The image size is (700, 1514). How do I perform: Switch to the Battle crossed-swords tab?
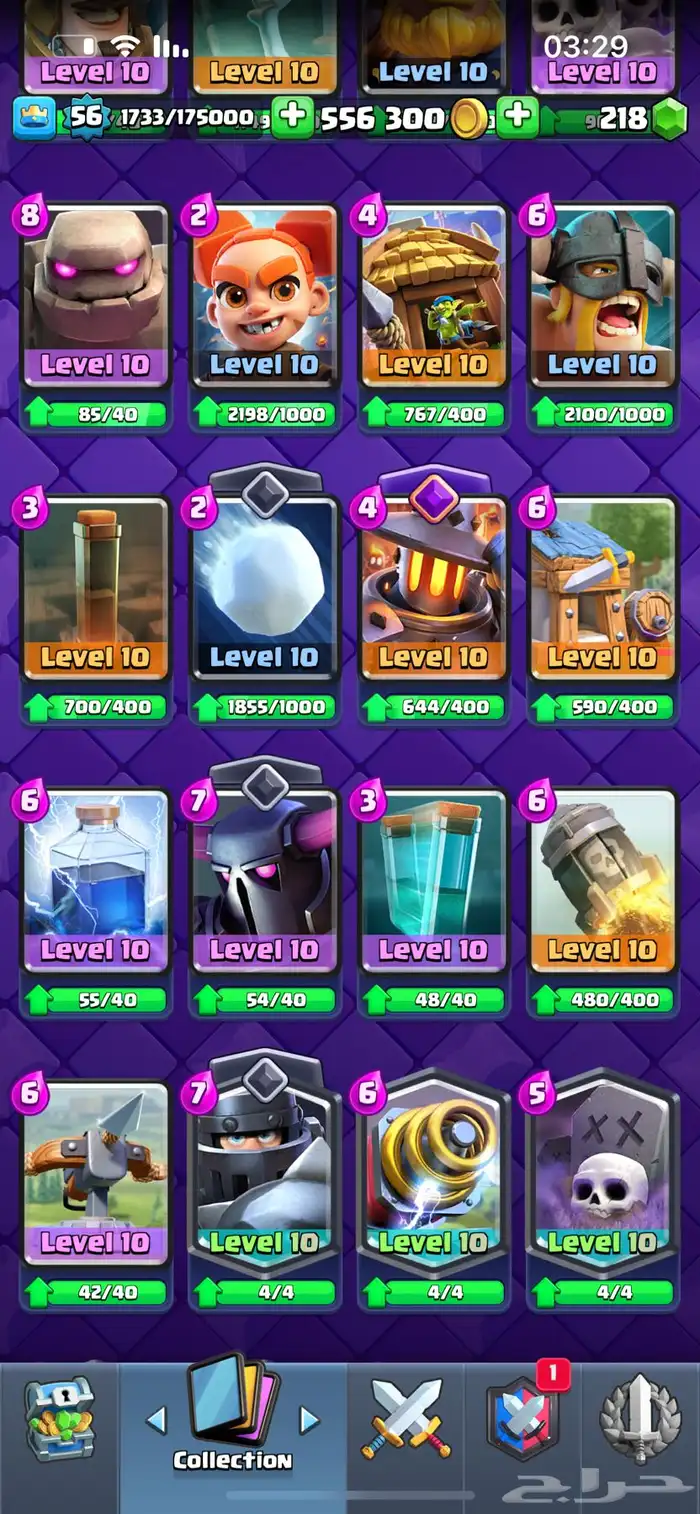tap(406, 1418)
